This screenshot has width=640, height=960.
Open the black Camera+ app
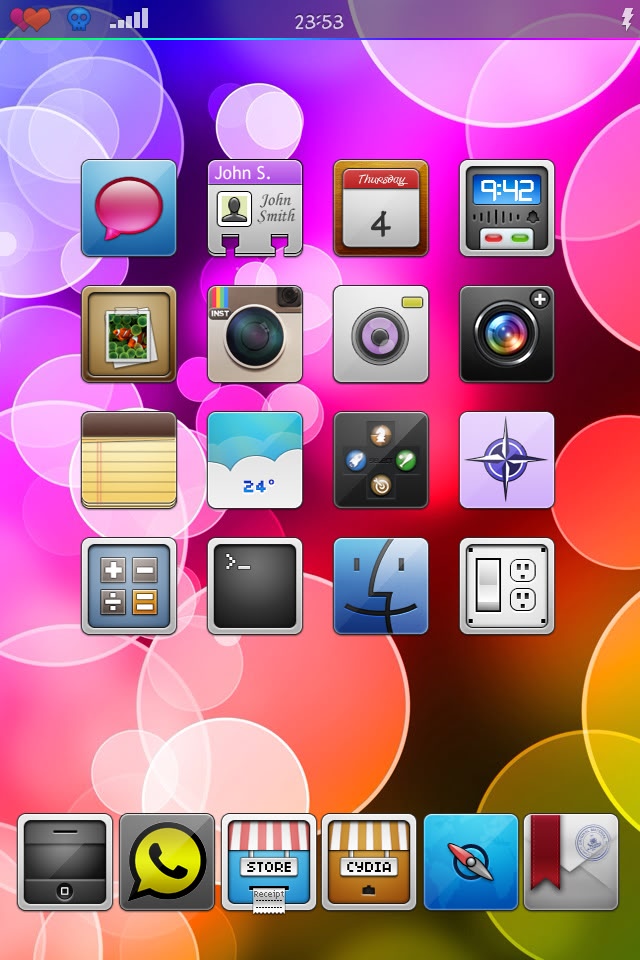click(x=507, y=334)
